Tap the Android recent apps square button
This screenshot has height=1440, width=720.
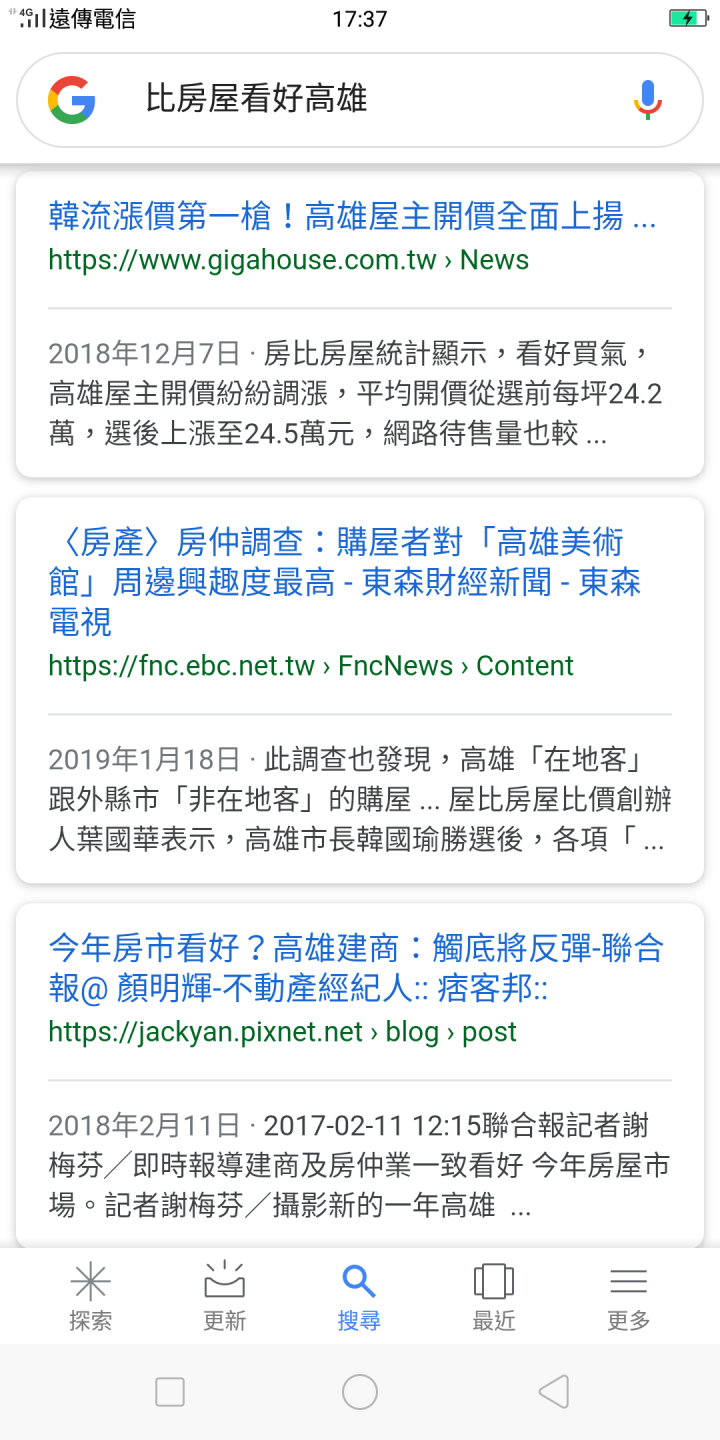[169, 1391]
